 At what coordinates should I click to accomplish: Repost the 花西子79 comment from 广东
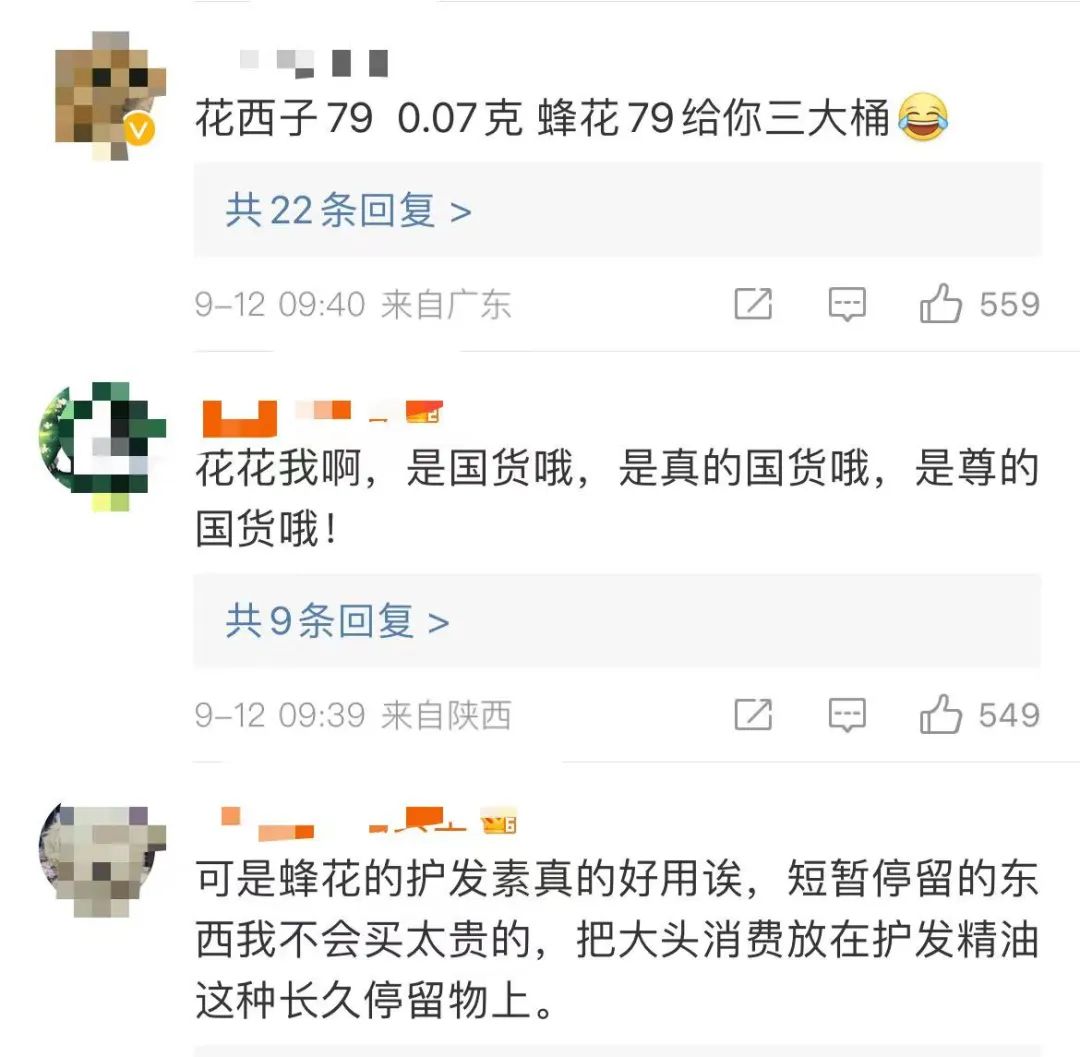[x=753, y=304]
